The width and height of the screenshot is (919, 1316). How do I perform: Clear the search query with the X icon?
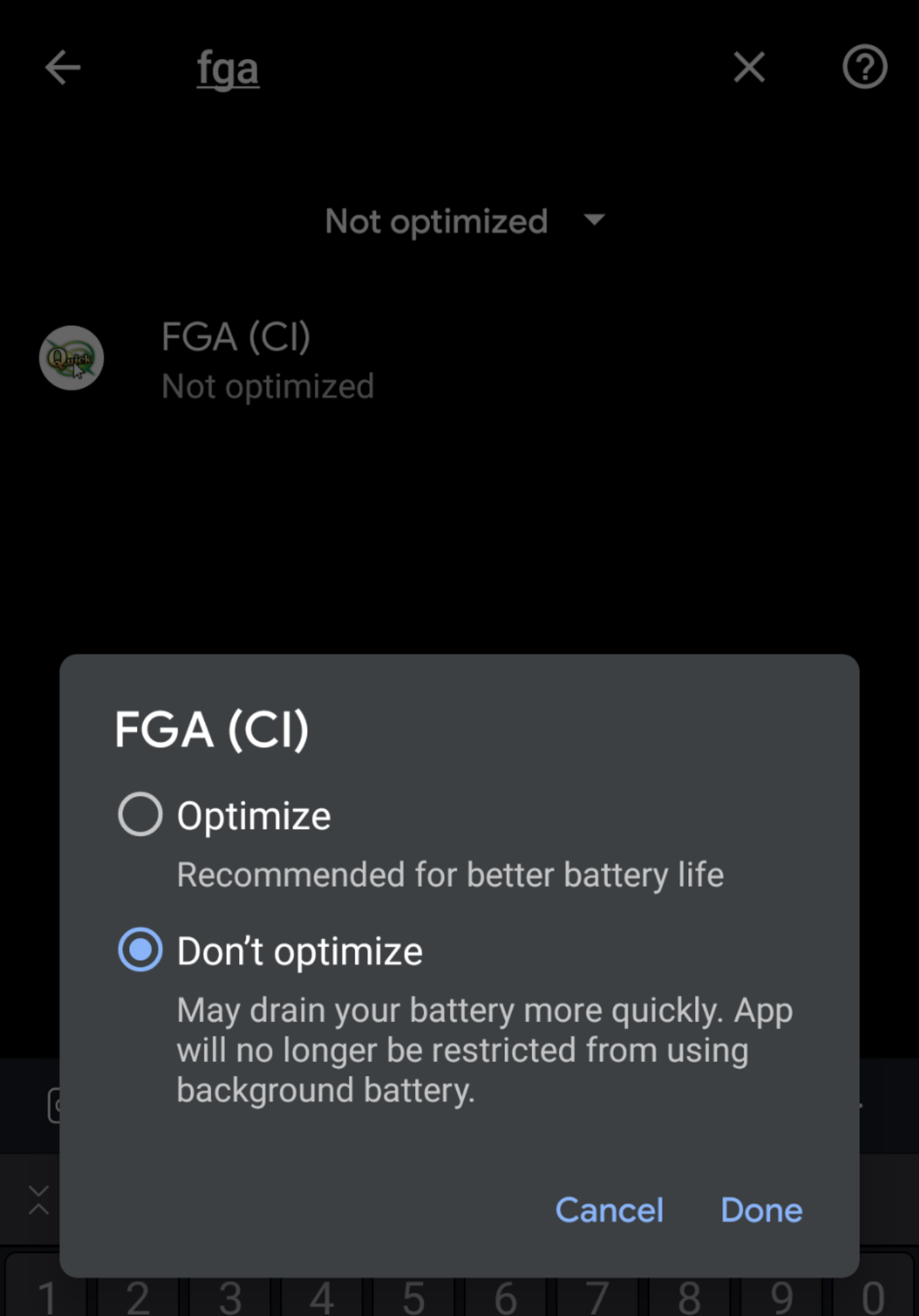click(x=747, y=67)
